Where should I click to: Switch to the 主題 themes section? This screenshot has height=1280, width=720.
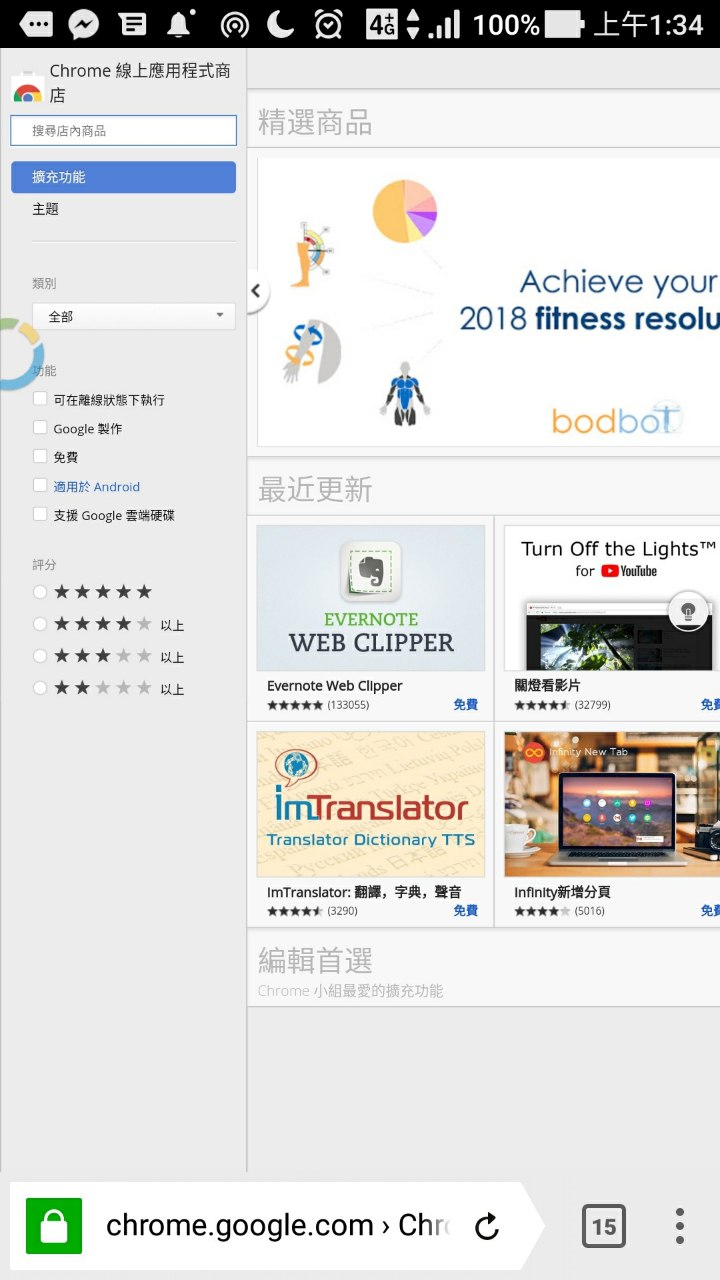(46, 209)
